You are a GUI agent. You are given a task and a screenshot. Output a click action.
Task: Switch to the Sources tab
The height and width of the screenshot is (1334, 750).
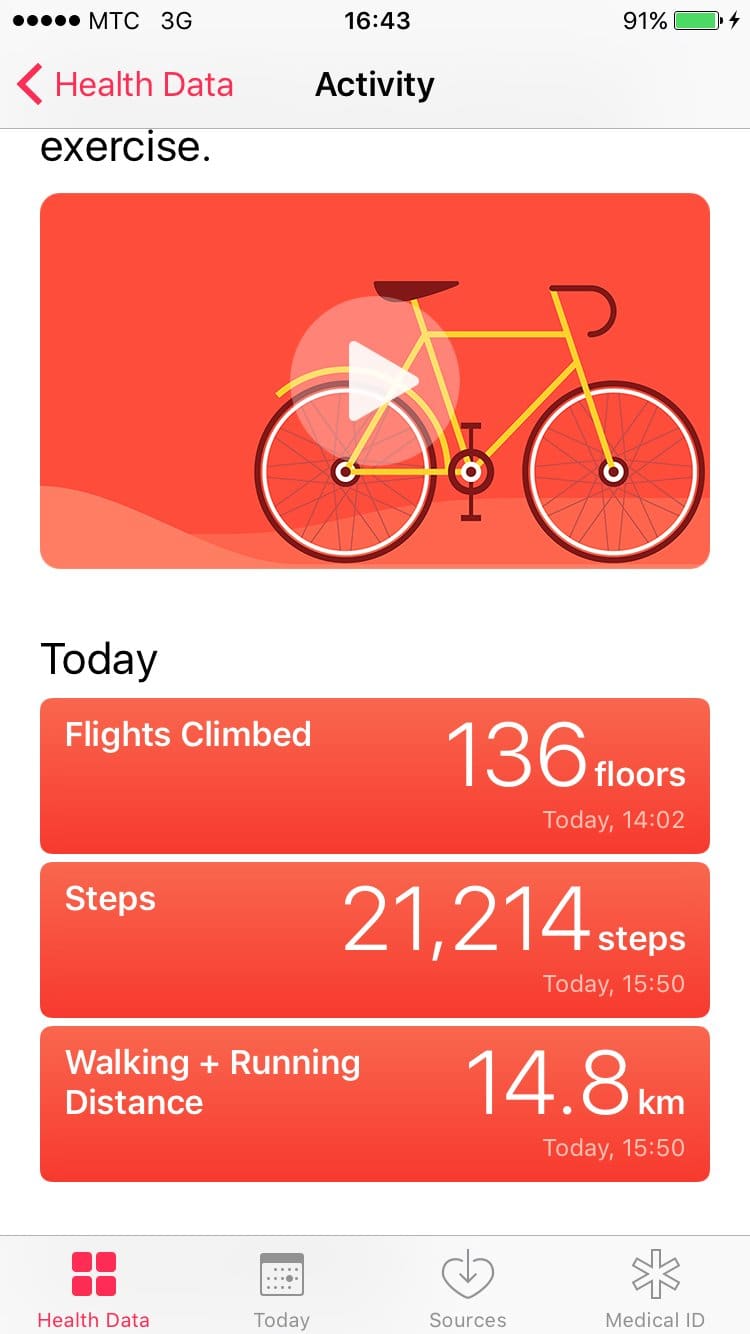point(468,1289)
